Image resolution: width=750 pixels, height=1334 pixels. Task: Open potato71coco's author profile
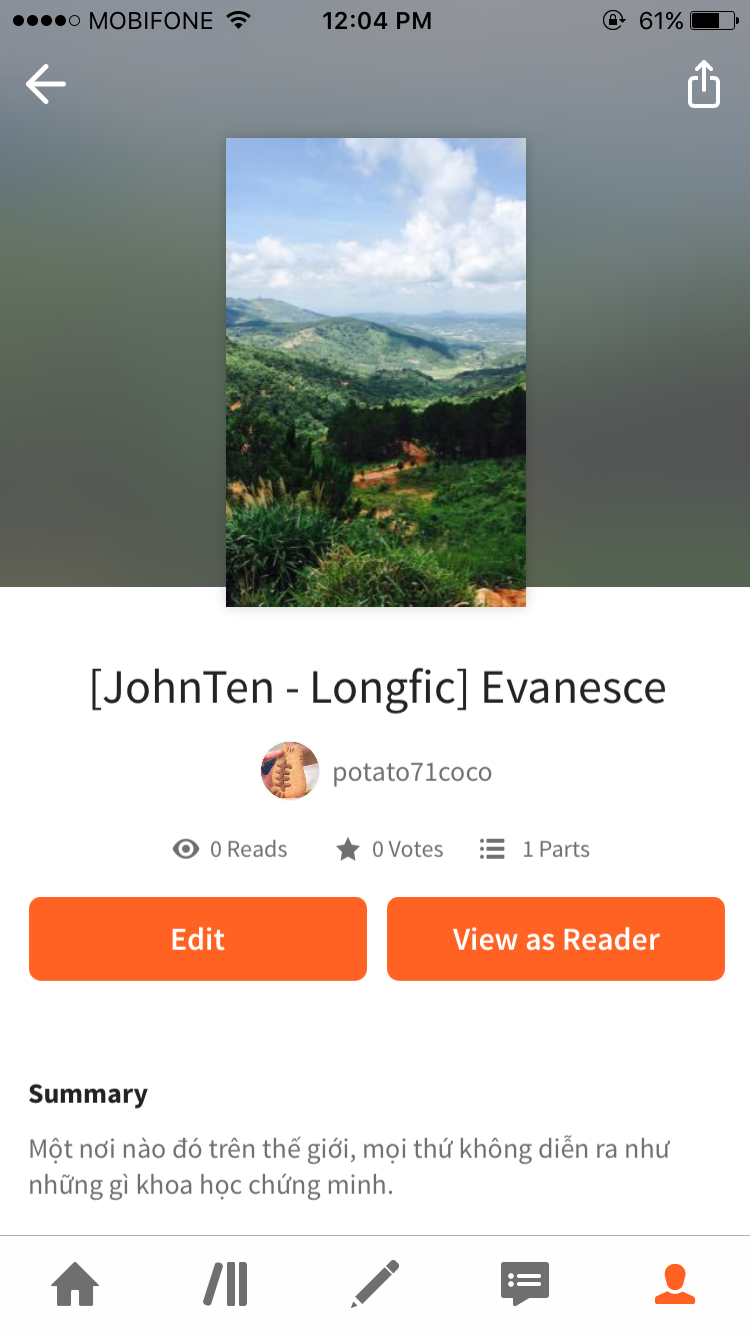coord(377,771)
